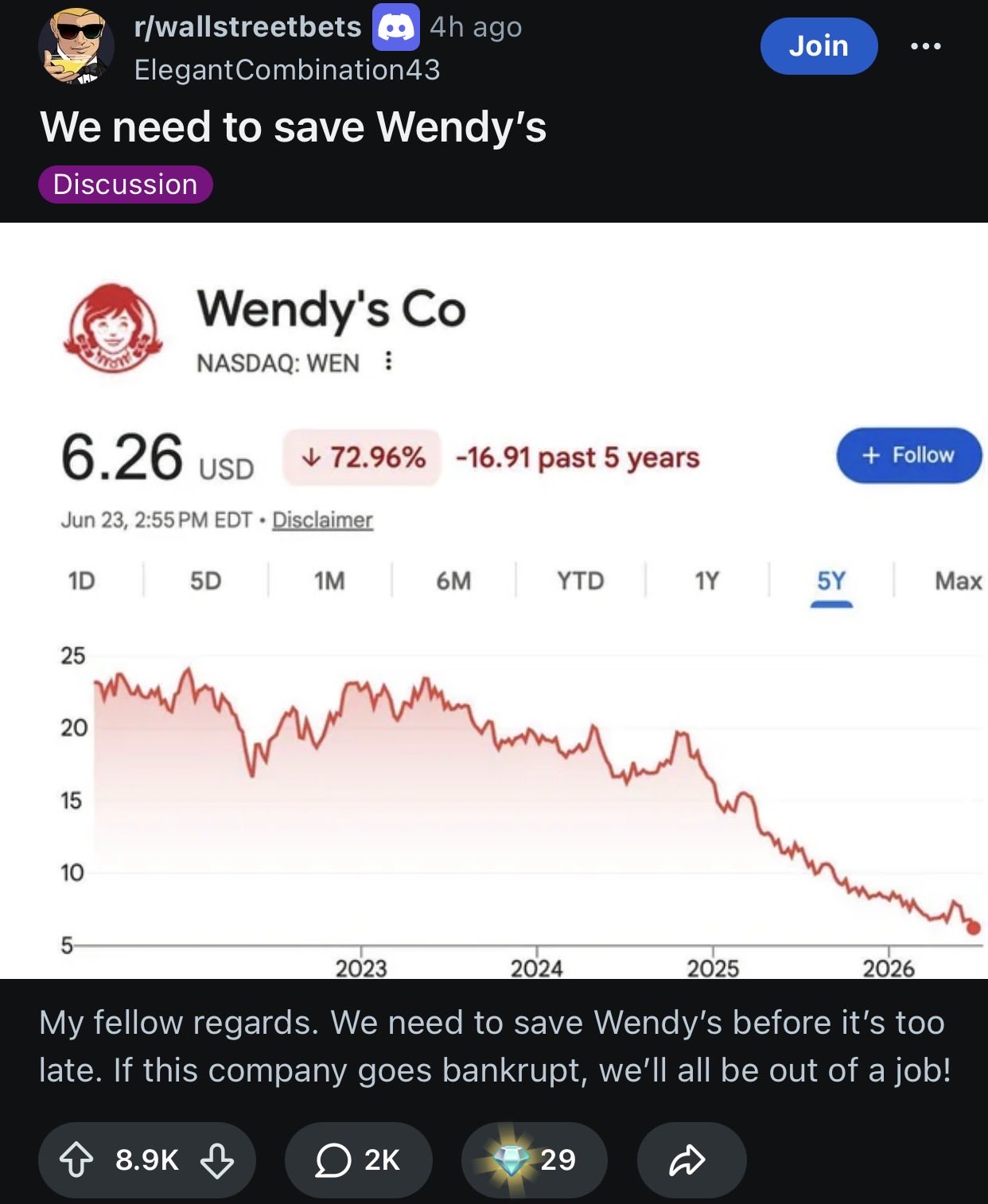Tap the r/wallstreetbets avatar icon
Viewport: 988px width, 1204px height.
click(76, 47)
